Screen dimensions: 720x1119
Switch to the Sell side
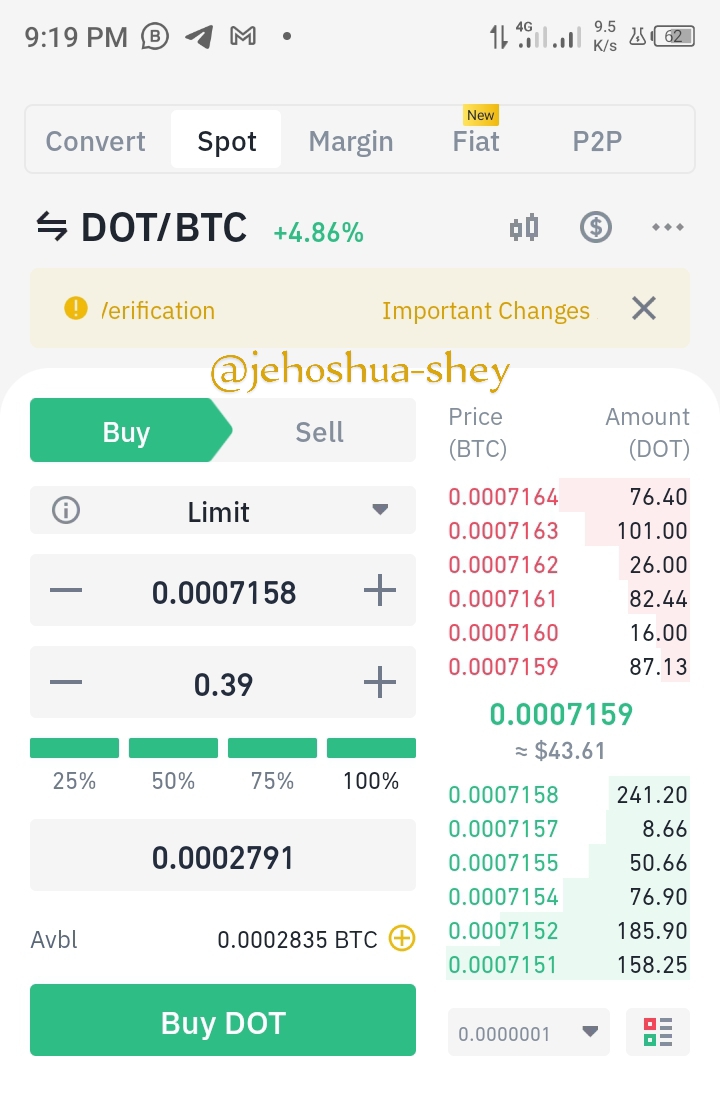pos(319,431)
